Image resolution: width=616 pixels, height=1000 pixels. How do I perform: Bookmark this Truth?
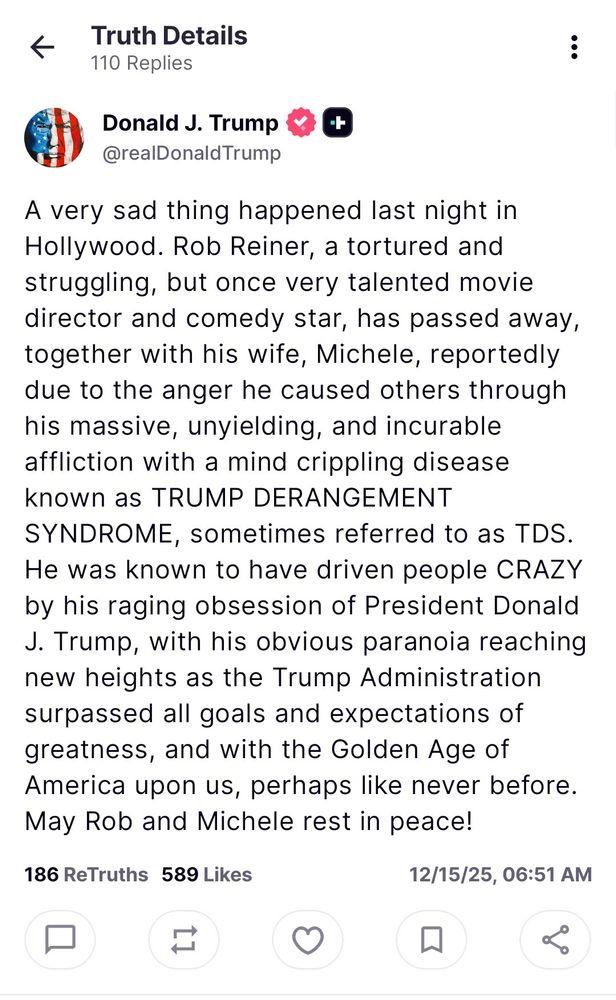tap(432, 940)
